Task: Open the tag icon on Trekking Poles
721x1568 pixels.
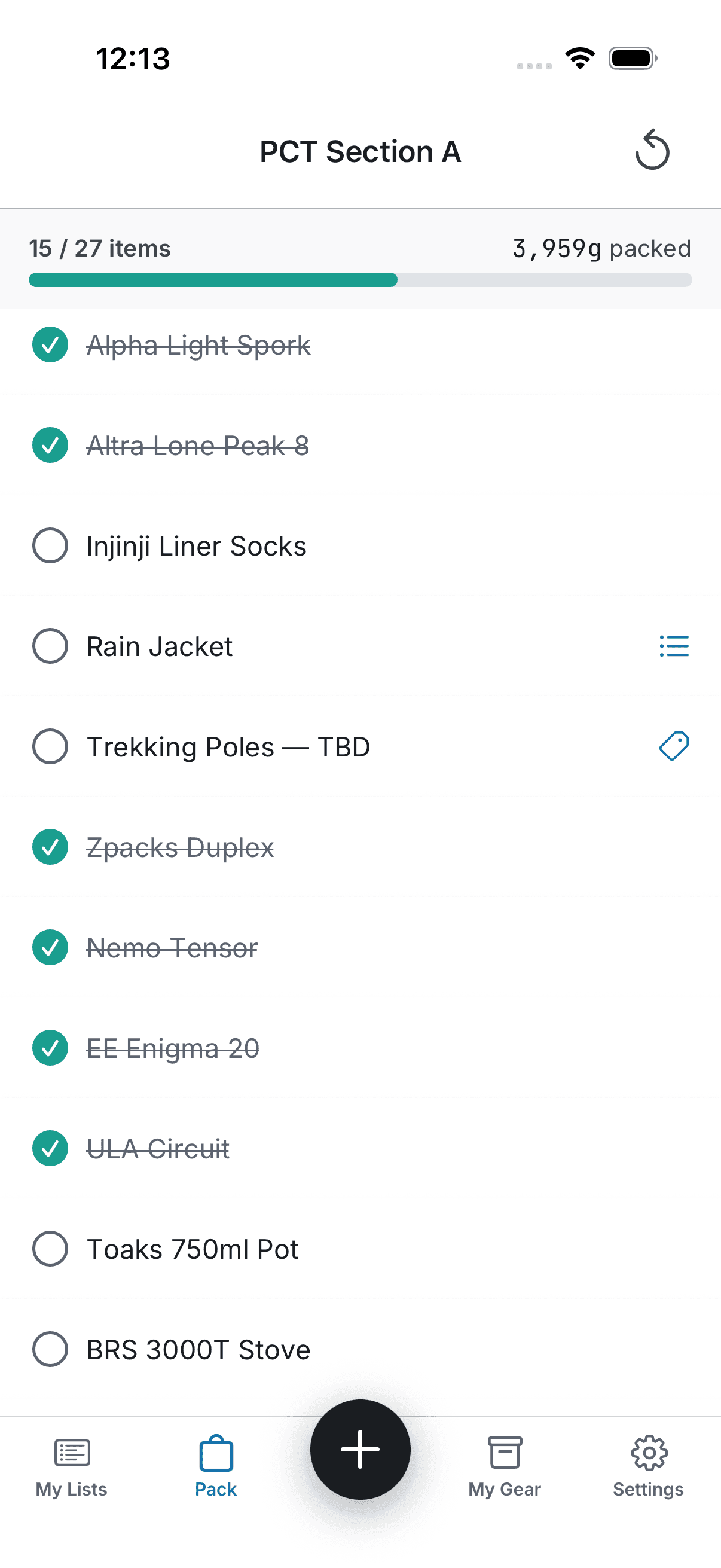Action: pos(673,746)
